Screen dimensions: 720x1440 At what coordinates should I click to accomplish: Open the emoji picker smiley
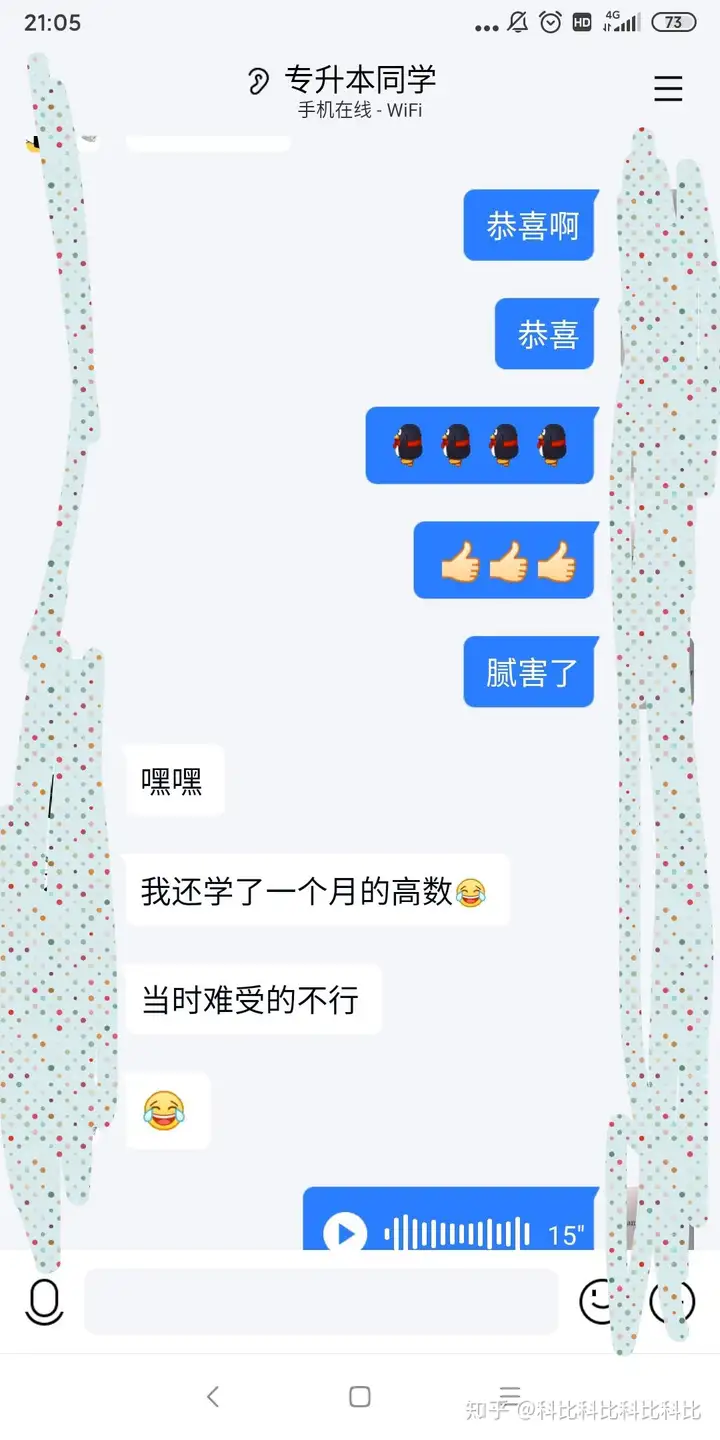pyautogui.click(x=596, y=1302)
